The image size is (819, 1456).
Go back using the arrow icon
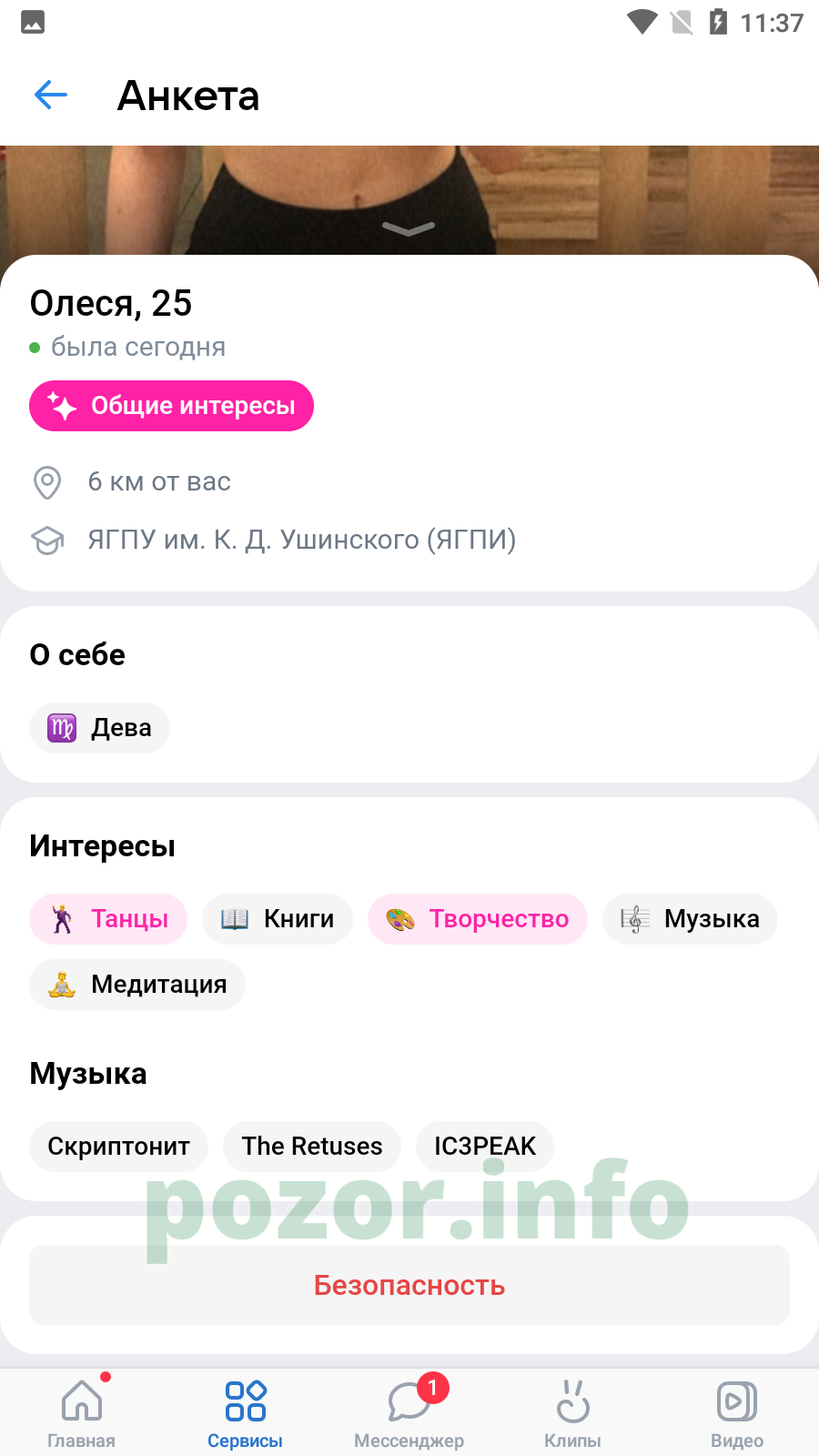coord(51,95)
